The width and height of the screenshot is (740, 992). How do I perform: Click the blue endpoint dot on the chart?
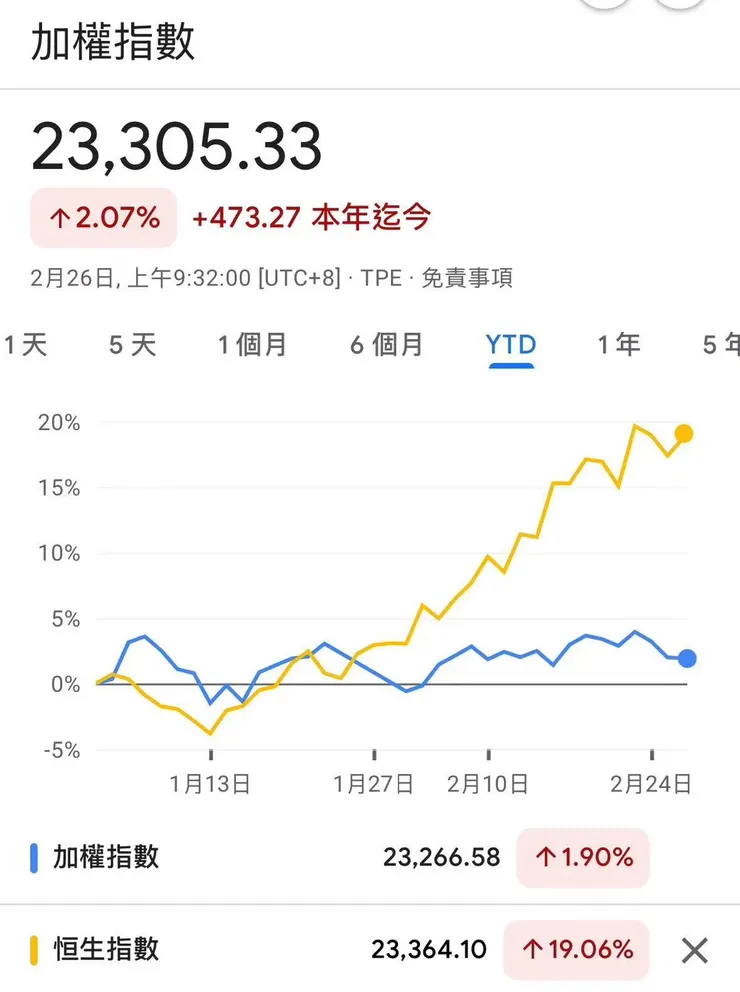click(687, 658)
